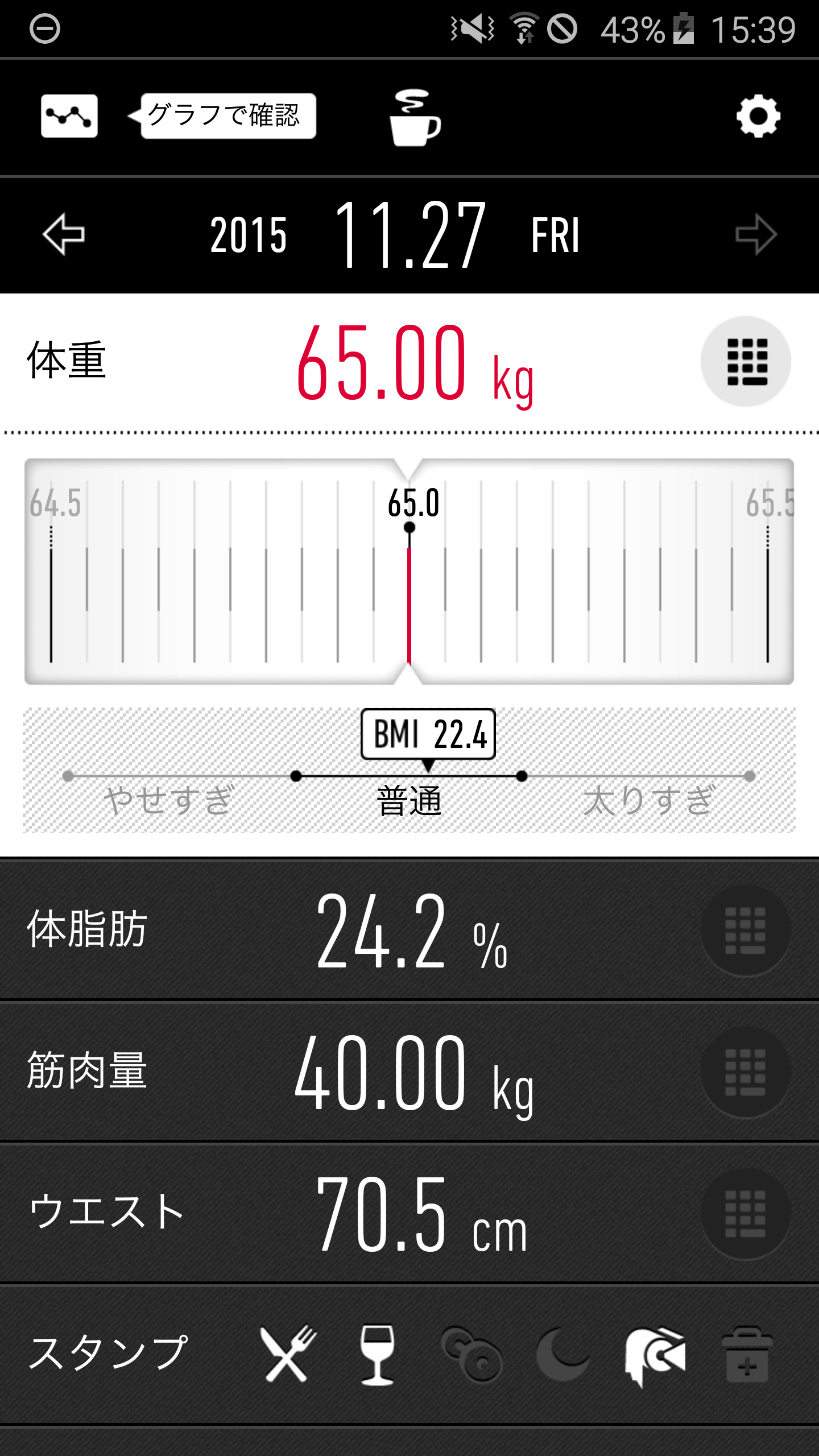Open settings gear
Viewport: 819px width, 1456px height.
pyautogui.click(x=758, y=116)
